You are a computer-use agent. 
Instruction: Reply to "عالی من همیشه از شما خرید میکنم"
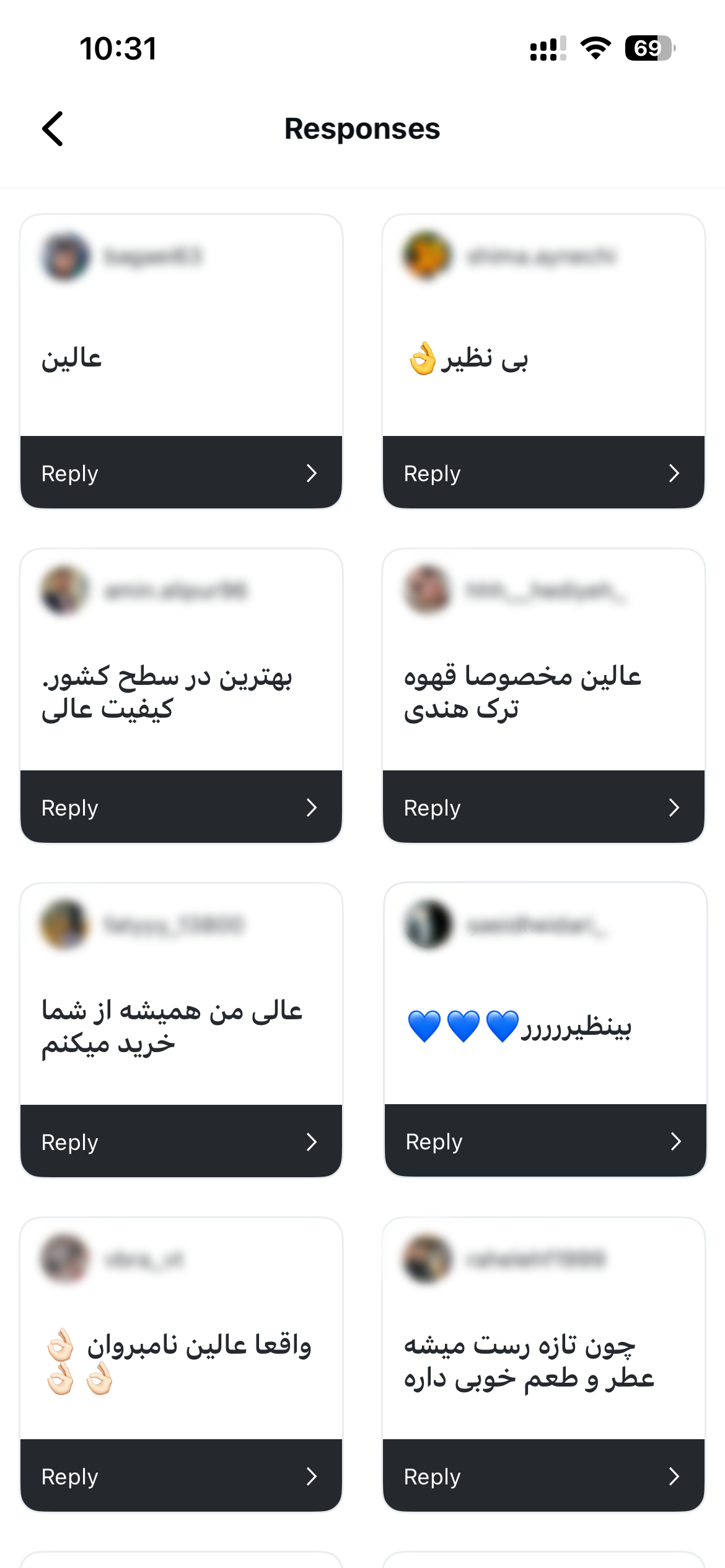point(180,1142)
